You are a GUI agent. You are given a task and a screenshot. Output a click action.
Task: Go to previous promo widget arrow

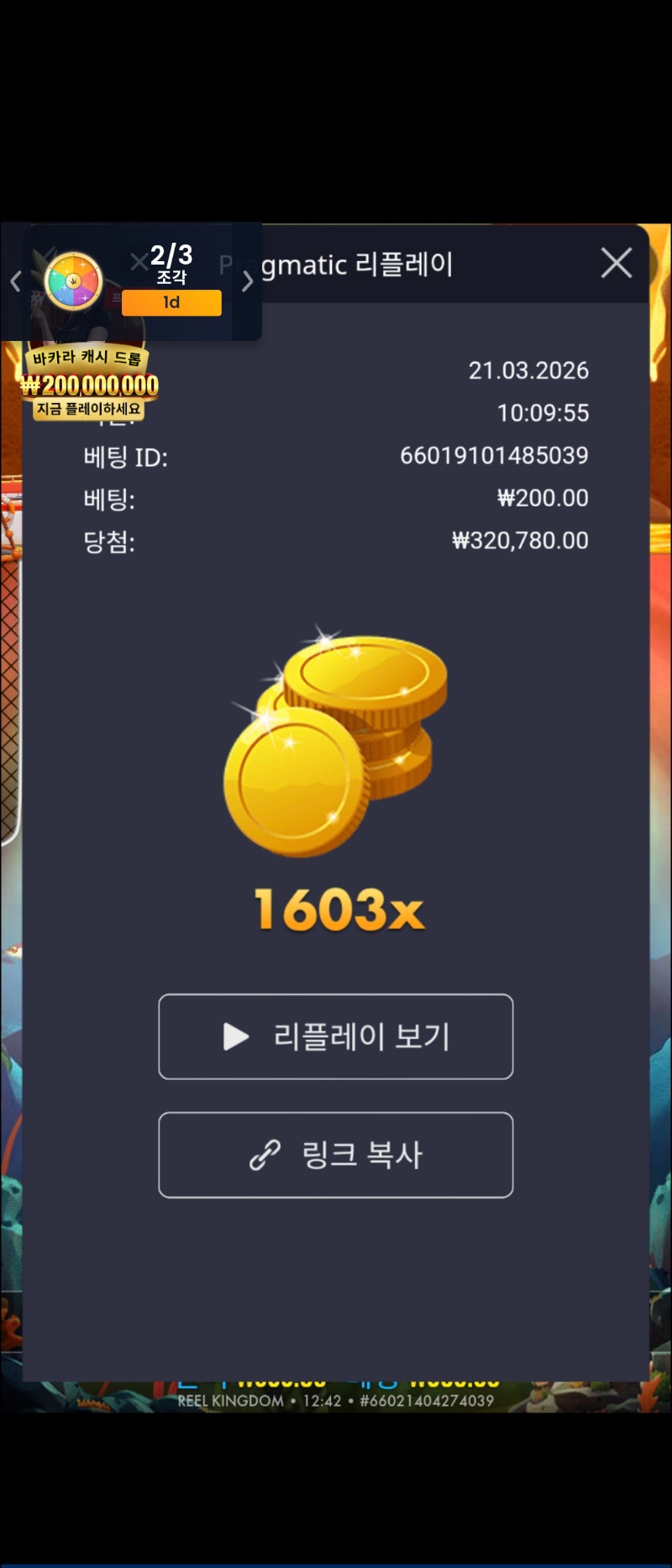point(15,281)
